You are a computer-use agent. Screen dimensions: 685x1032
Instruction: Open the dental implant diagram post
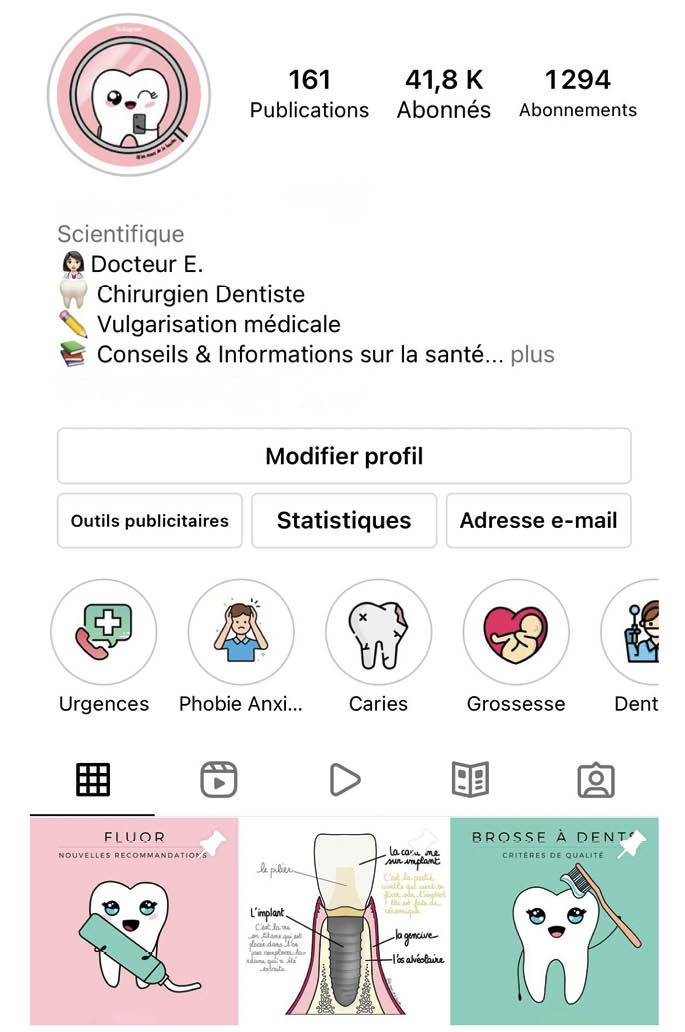344,920
